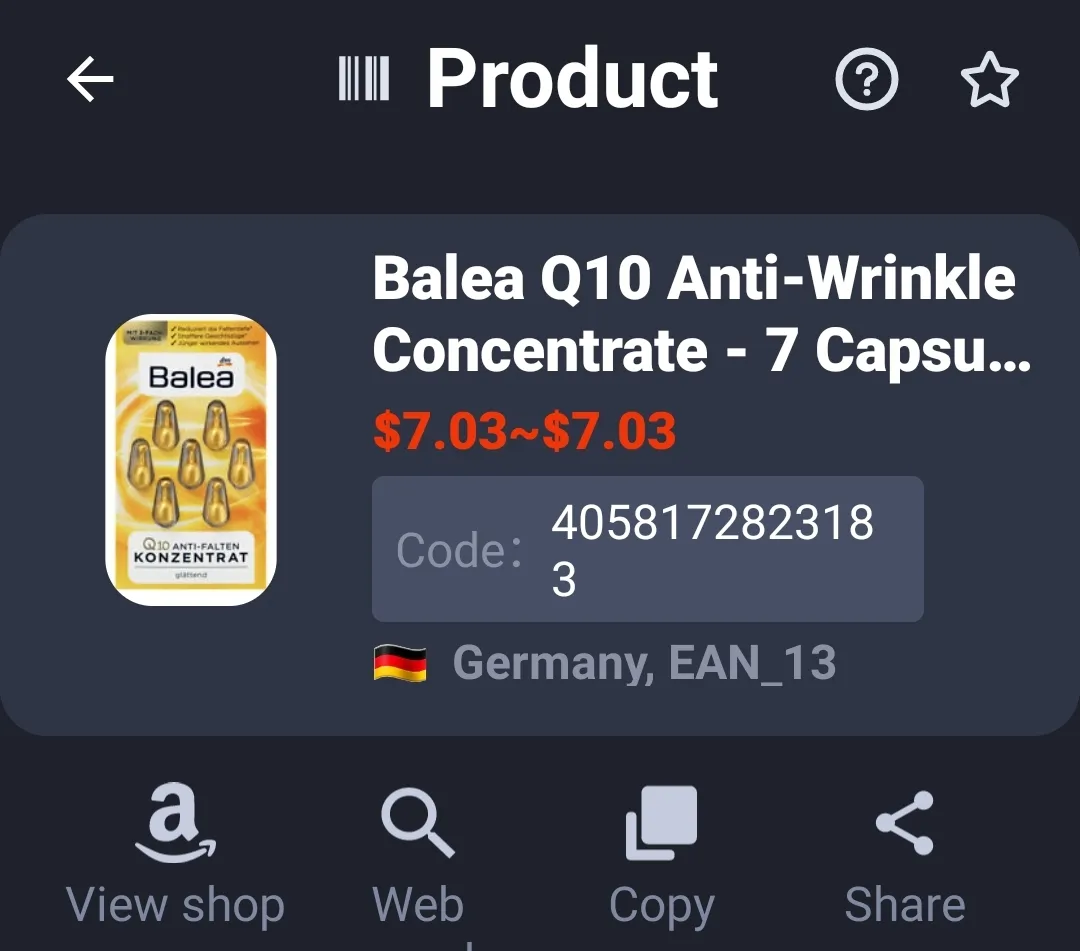The height and width of the screenshot is (951, 1080).
Task: Open the help question mark icon
Action: pyautogui.click(x=866, y=79)
